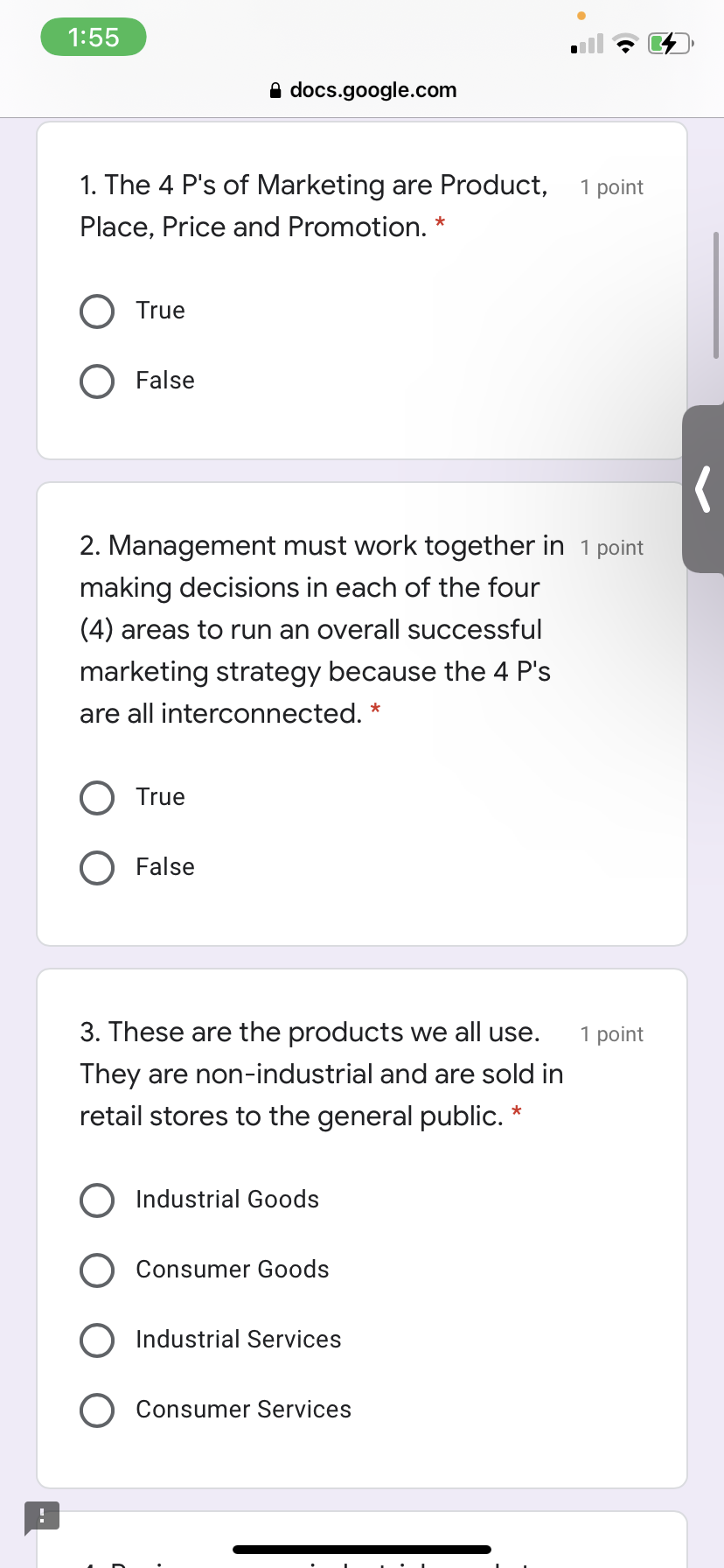724x1568 pixels.
Task: Select False for the 4 P's question
Action: (96, 381)
